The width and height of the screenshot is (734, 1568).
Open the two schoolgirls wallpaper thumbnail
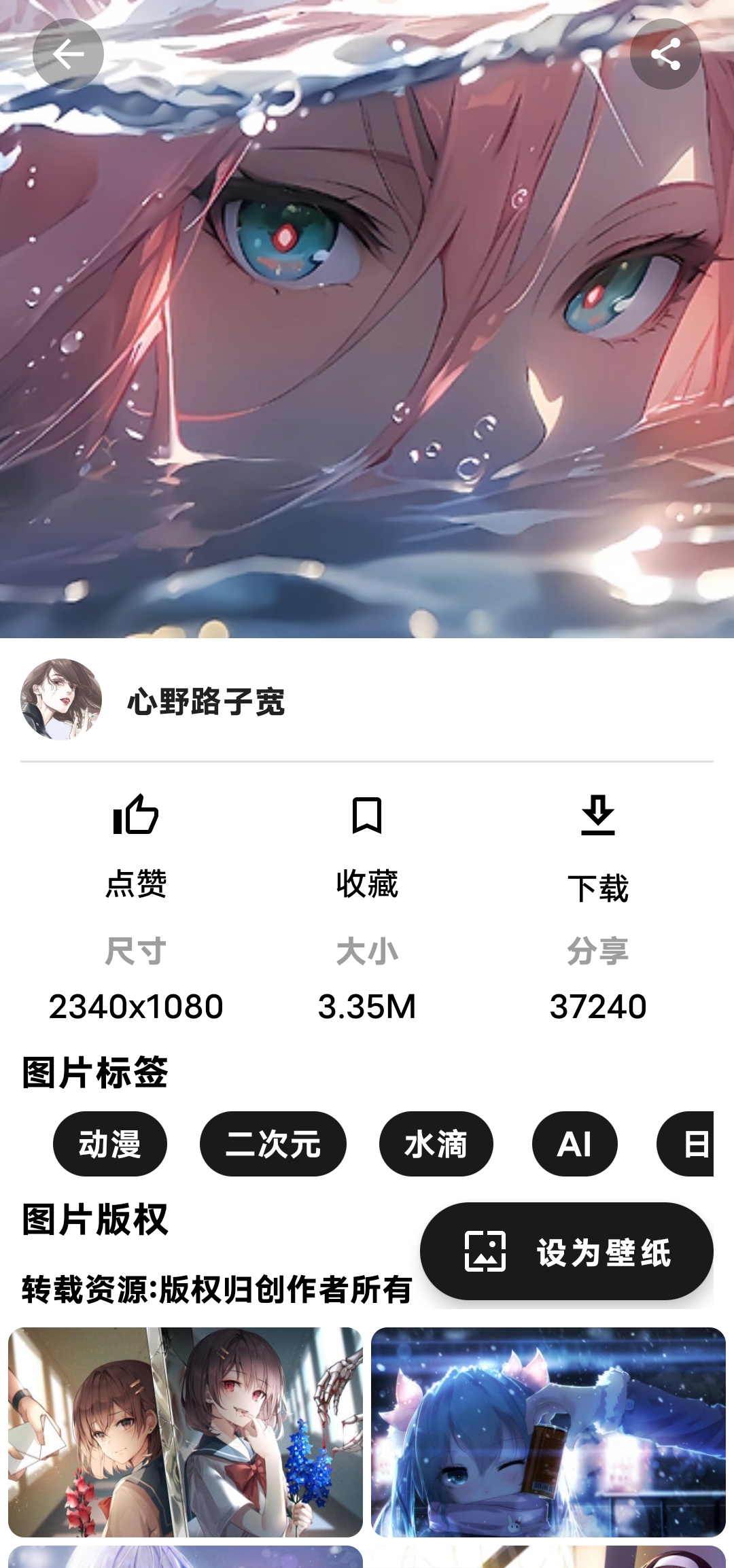tap(186, 1431)
